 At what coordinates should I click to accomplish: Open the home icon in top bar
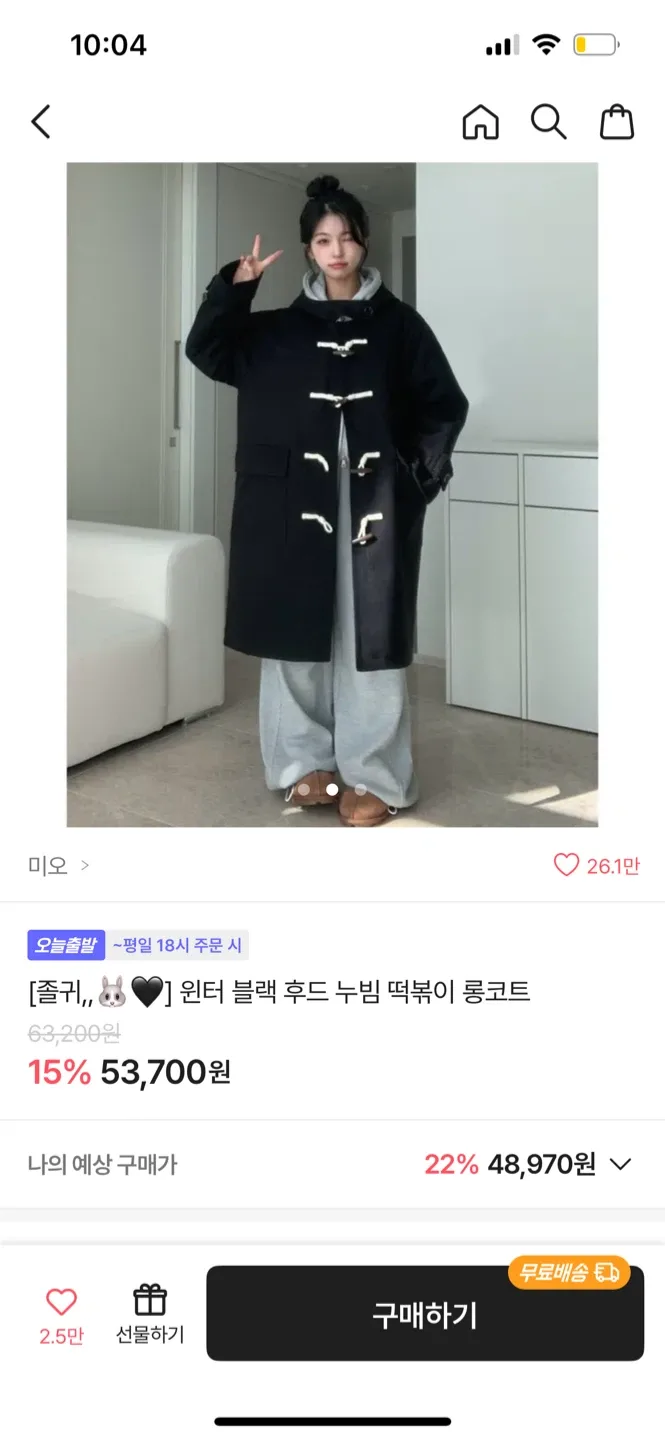coord(480,122)
